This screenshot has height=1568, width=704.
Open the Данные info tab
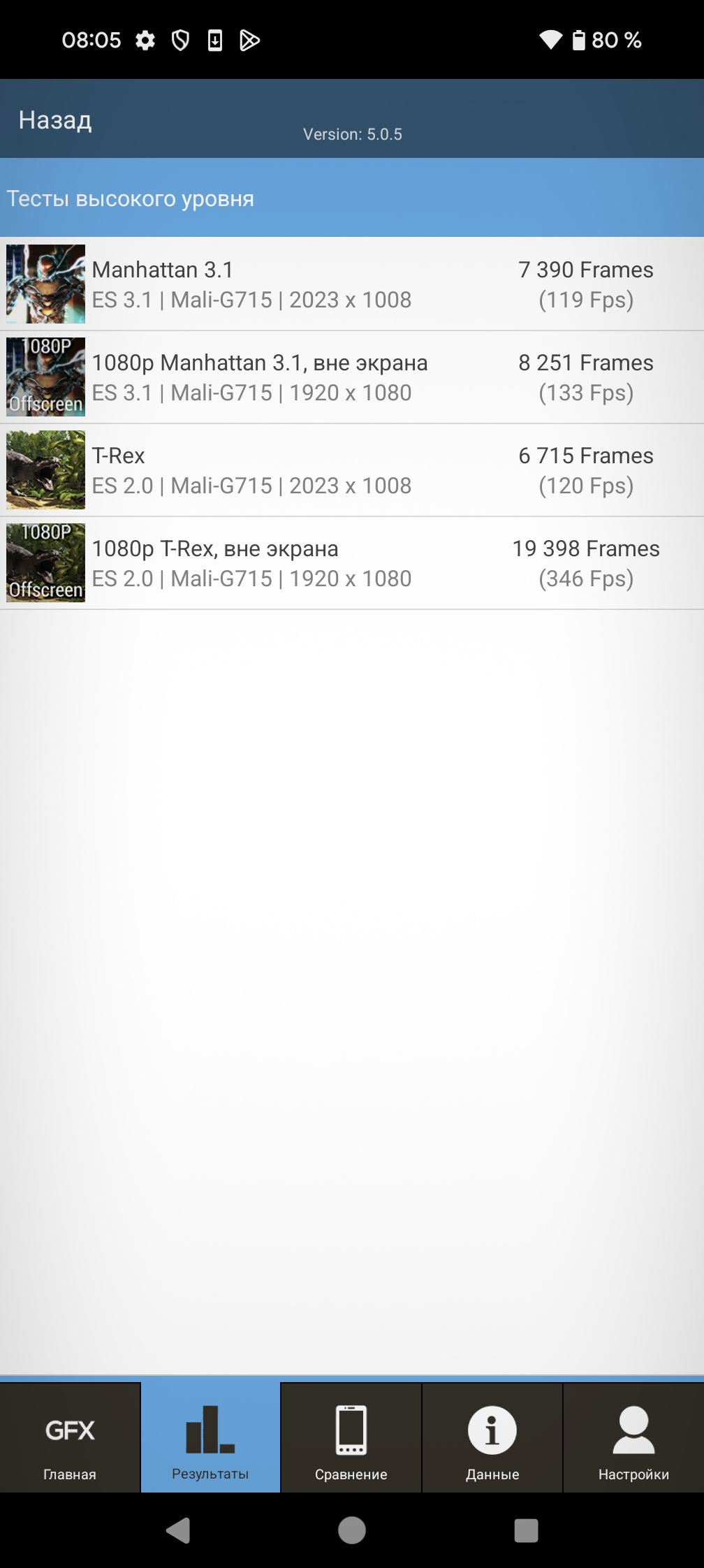(492, 1439)
